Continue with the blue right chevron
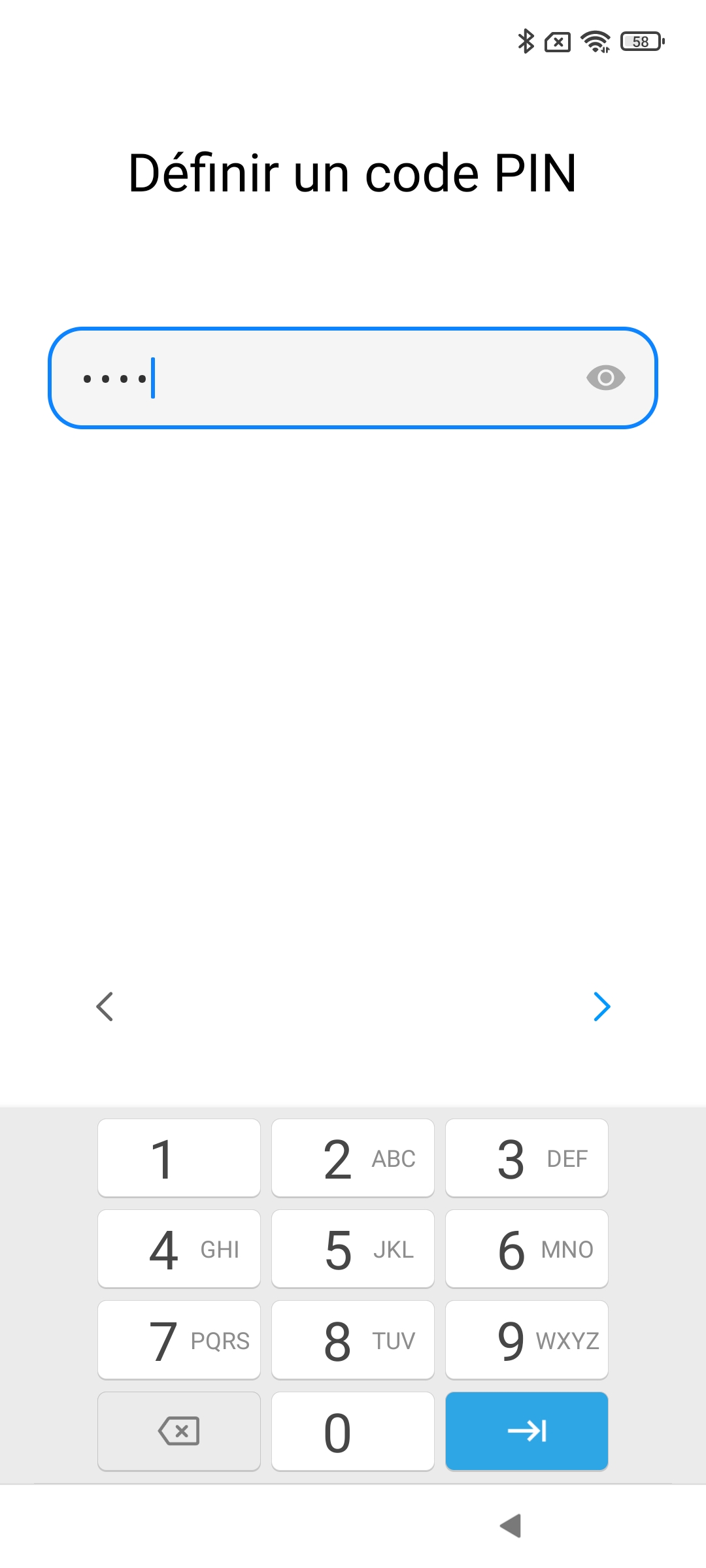The height and width of the screenshot is (1568, 706). tap(601, 1006)
